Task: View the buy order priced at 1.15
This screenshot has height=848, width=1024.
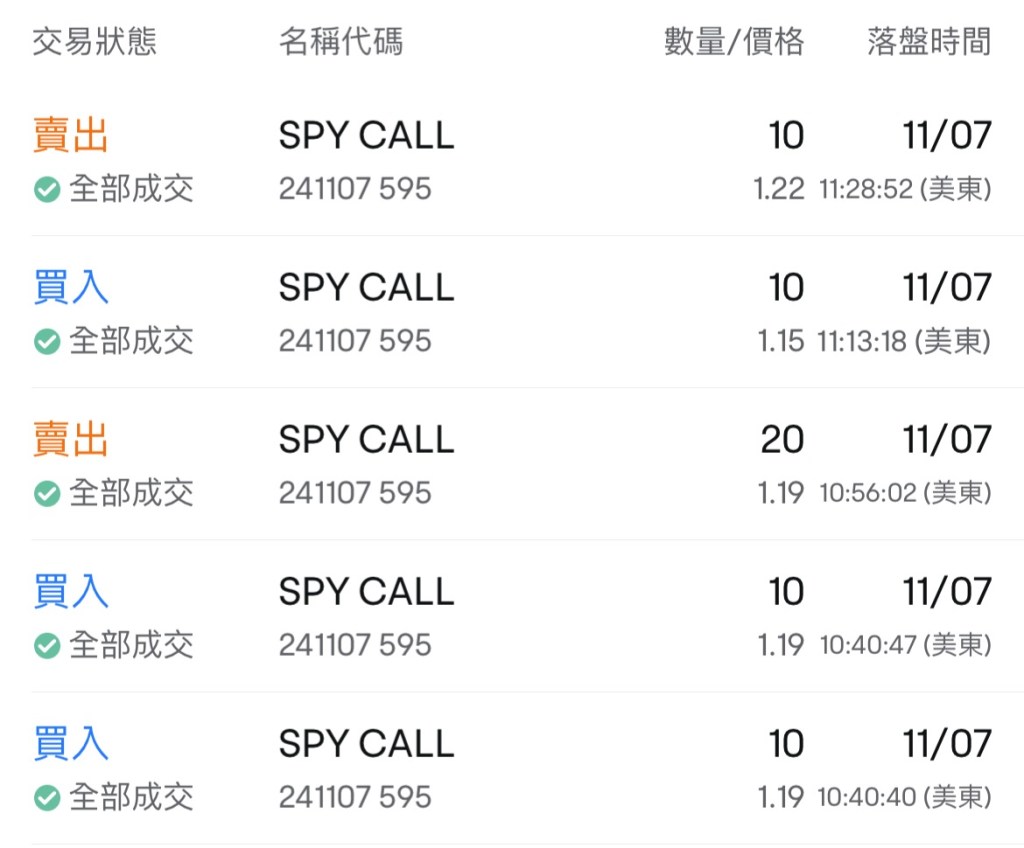Action: (512, 312)
